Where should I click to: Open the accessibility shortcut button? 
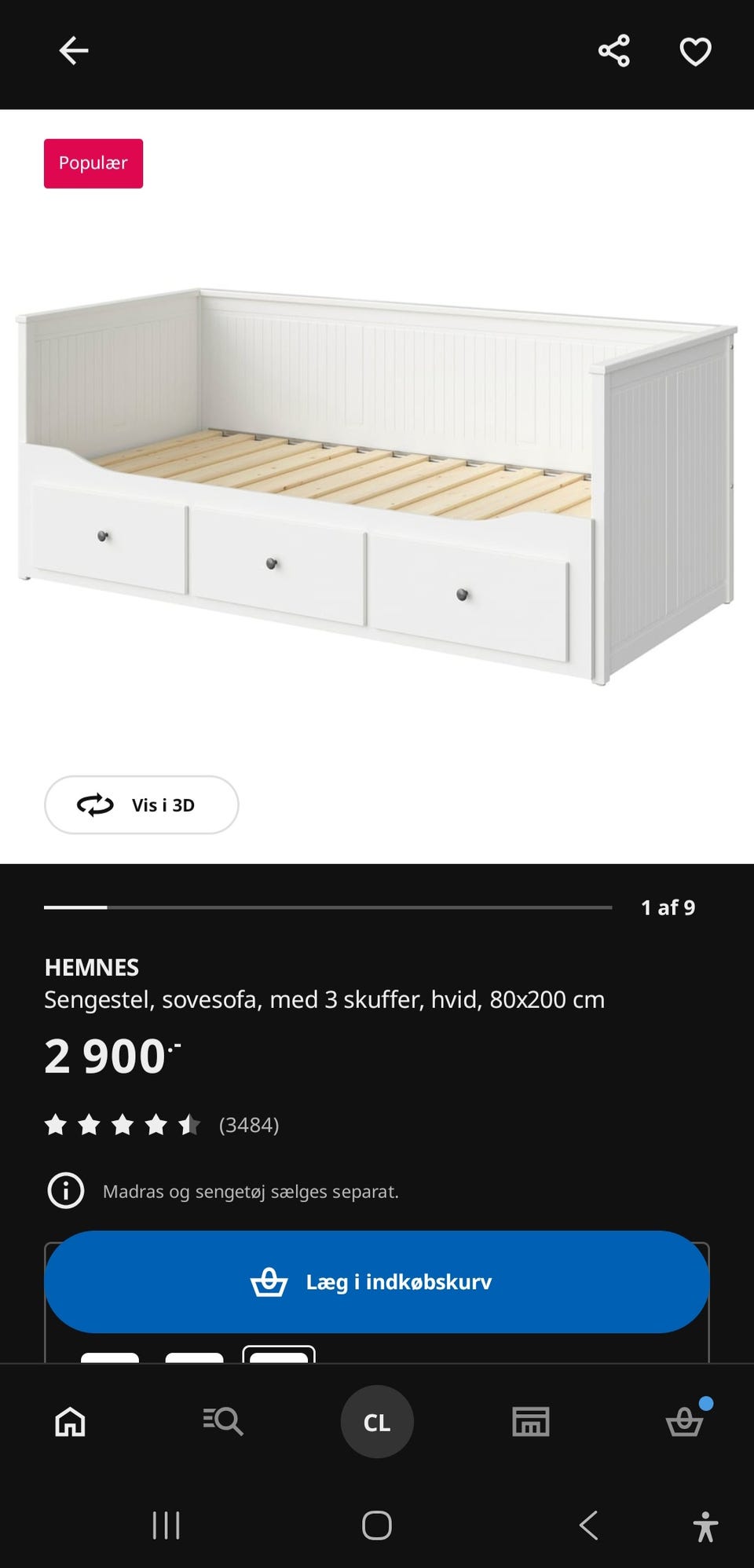[x=705, y=1526]
